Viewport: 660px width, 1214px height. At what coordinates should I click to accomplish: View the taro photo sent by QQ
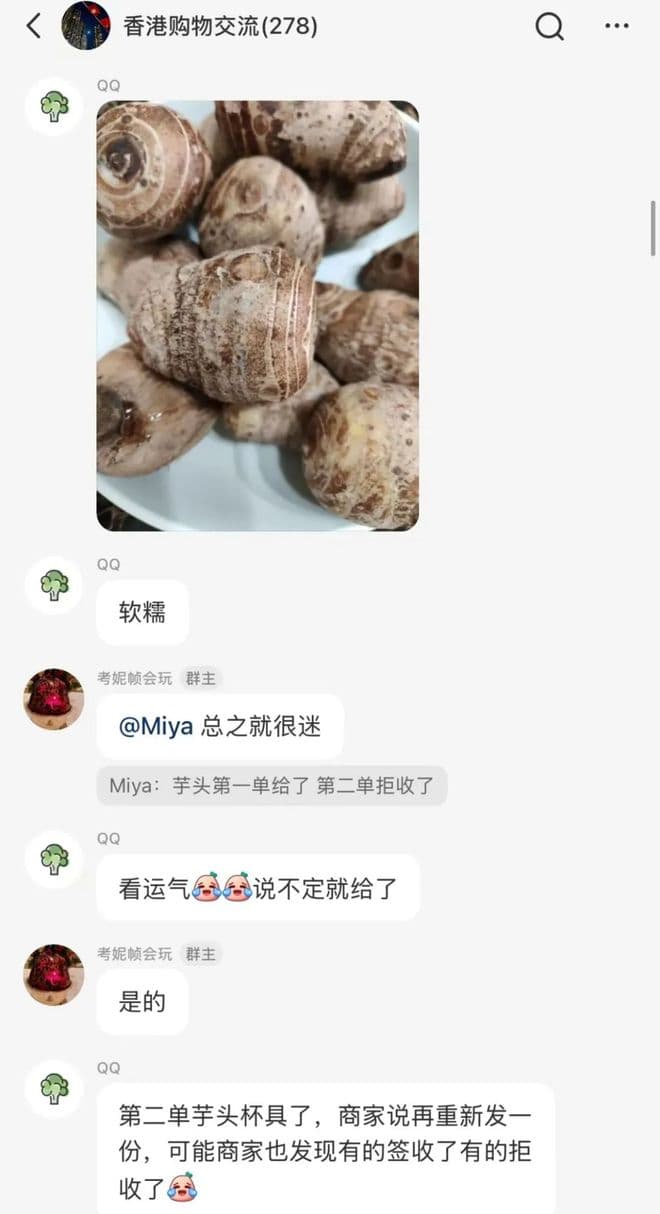(257, 315)
